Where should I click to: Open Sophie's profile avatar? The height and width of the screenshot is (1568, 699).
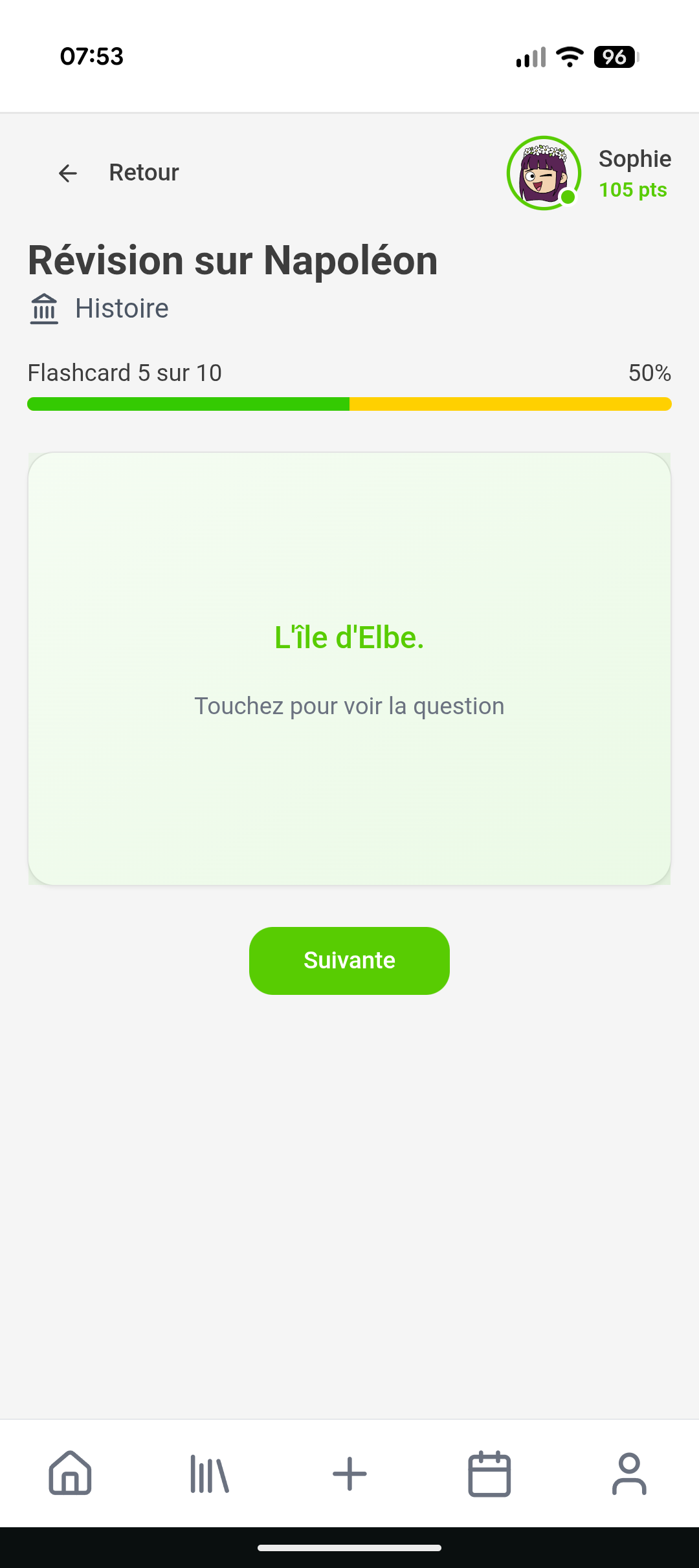point(544,173)
